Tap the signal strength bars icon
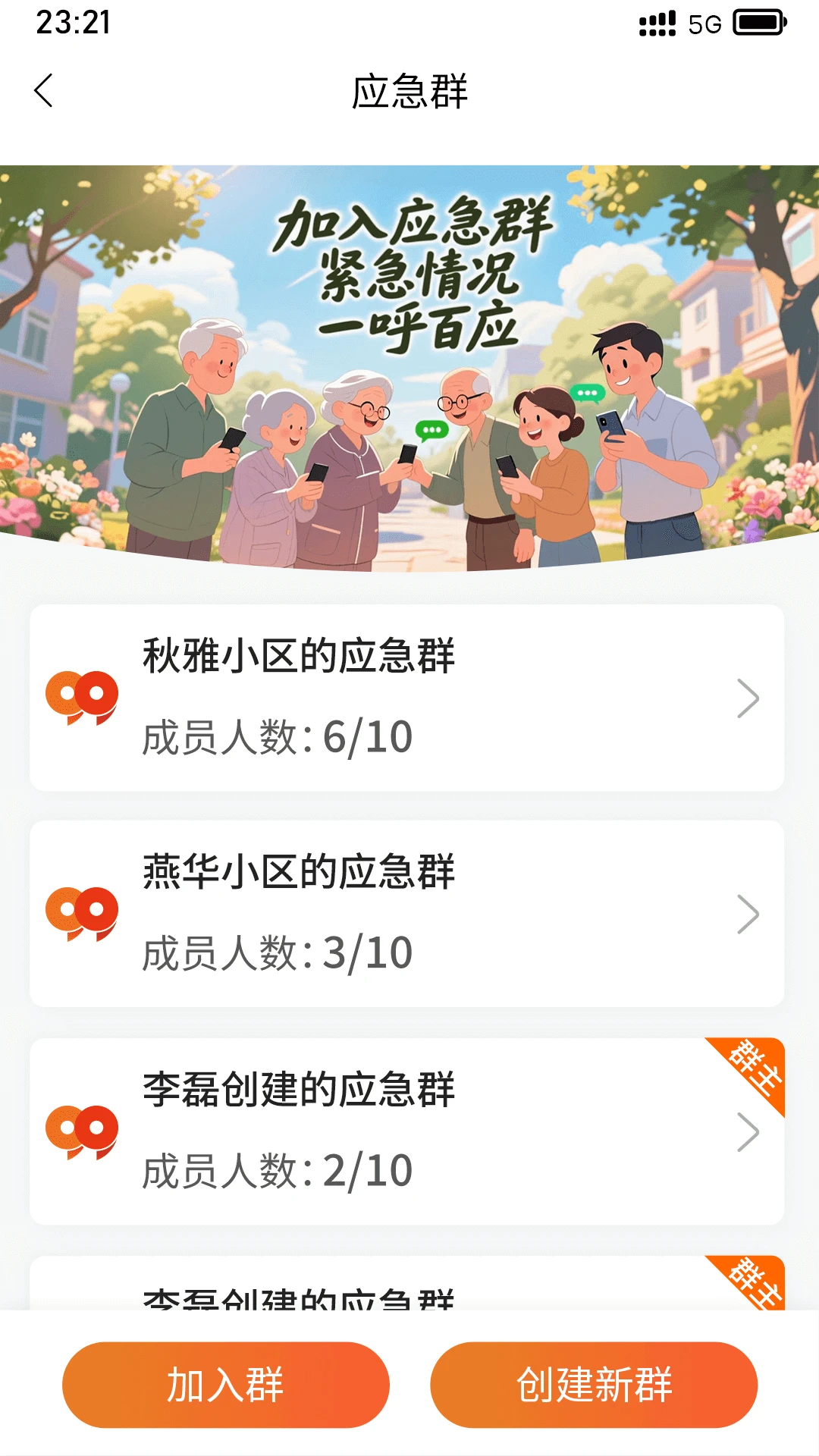The image size is (819, 1456). (x=657, y=21)
